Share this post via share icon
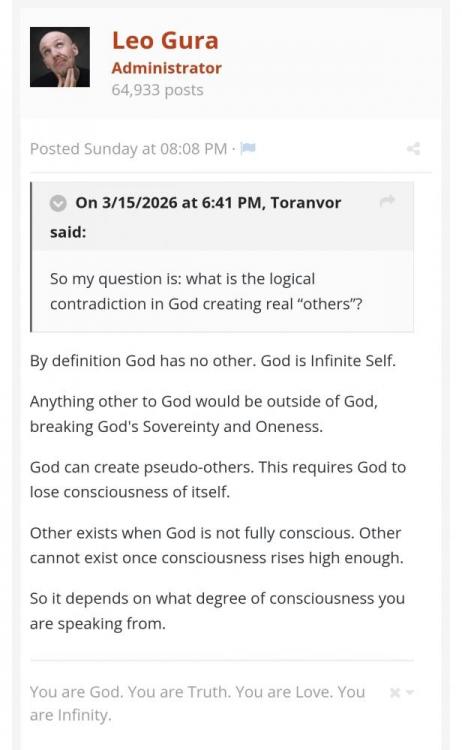This screenshot has width=462, height=750. pos(413,149)
